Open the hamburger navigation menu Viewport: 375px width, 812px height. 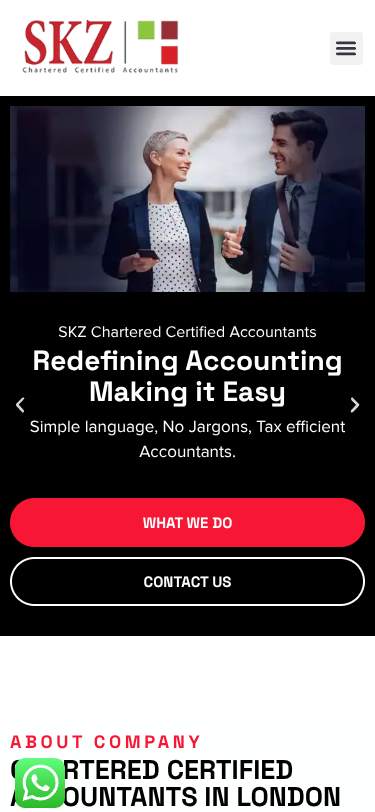coord(346,48)
